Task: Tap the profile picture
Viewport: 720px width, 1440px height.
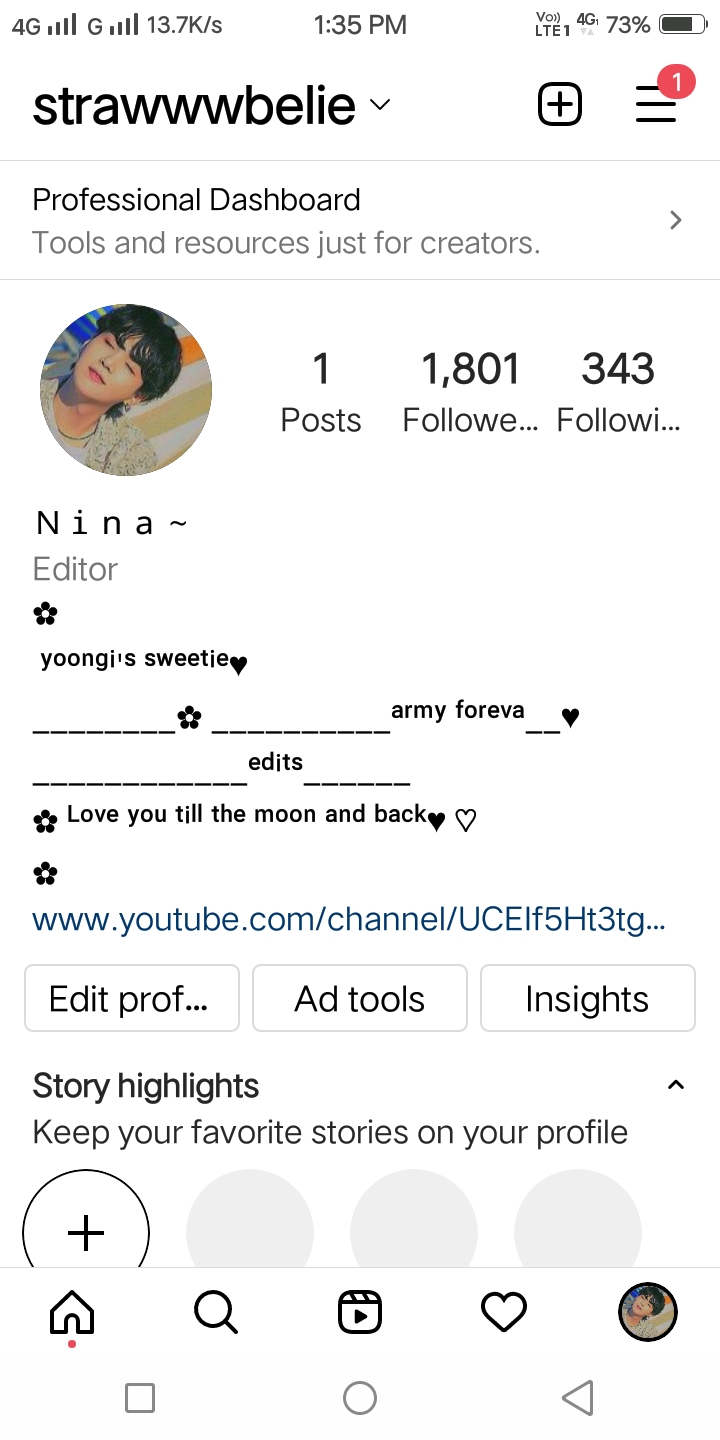Action: click(126, 390)
